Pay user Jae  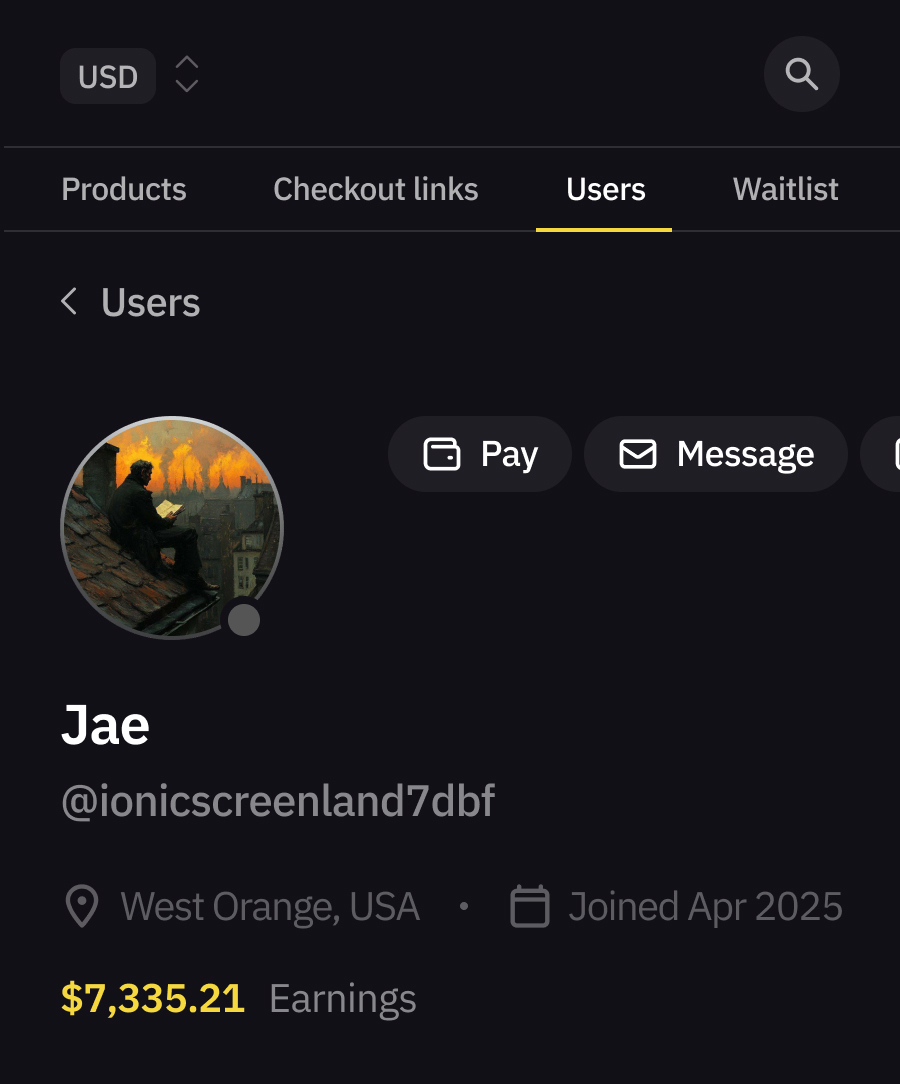(x=480, y=454)
